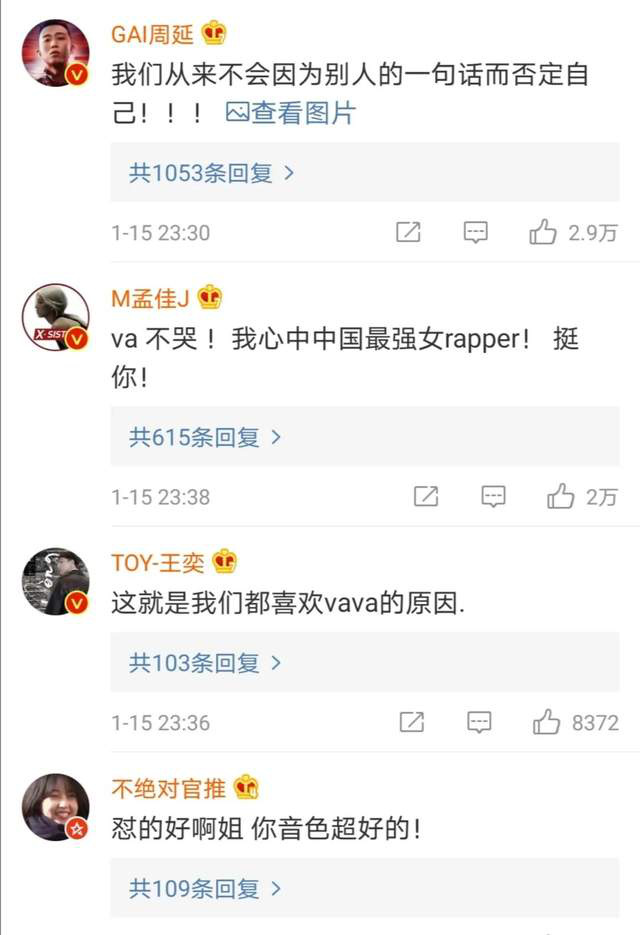Repost TOY-王奕's comment

[x=411, y=722]
